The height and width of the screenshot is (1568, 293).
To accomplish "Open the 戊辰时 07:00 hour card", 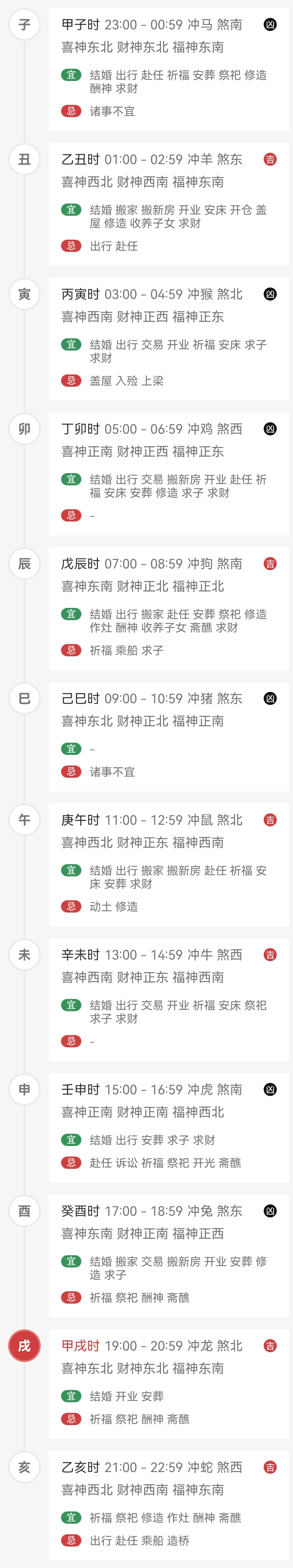I will [168, 608].
